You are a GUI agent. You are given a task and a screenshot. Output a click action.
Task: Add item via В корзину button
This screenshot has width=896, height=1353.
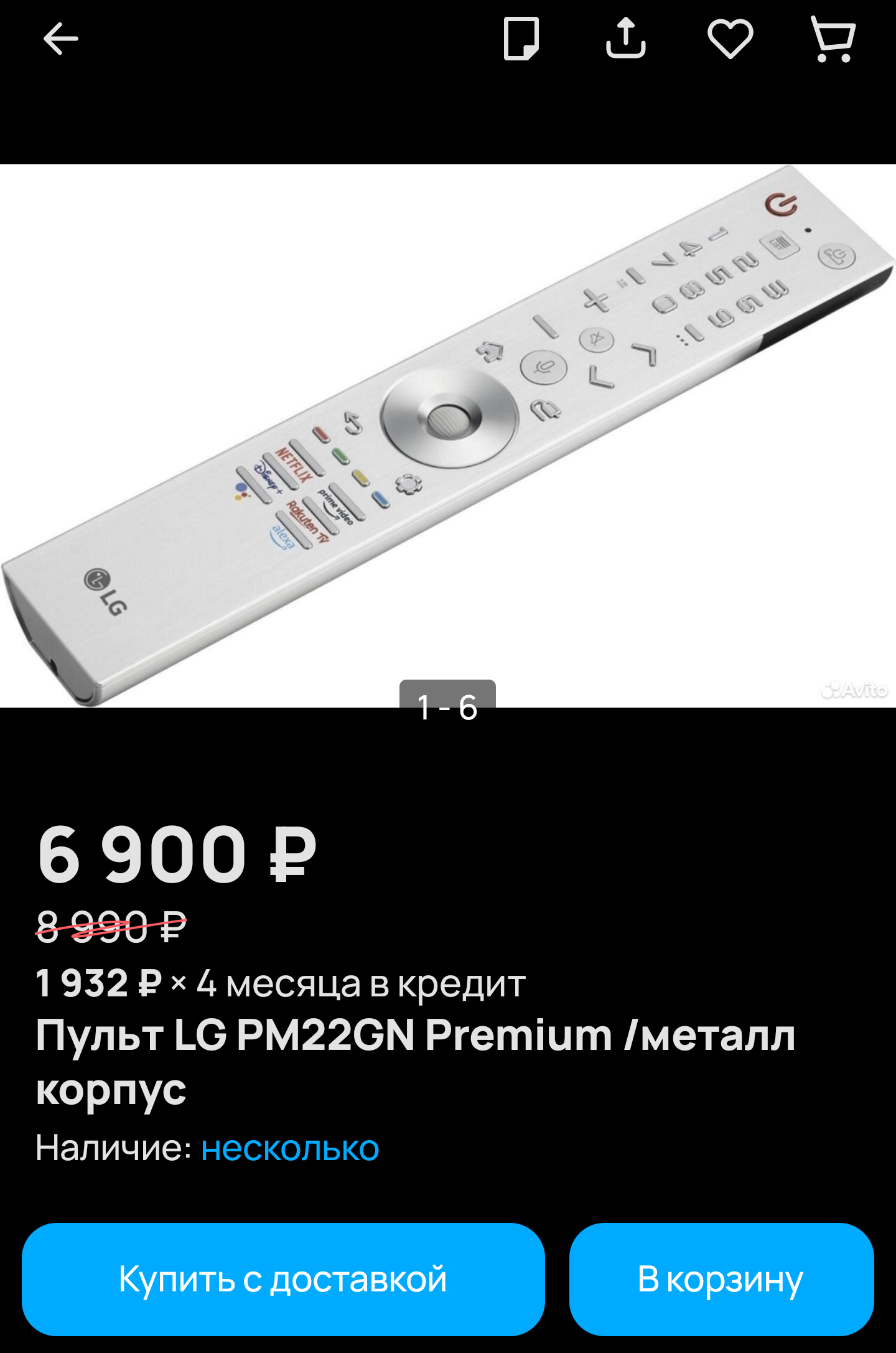(721, 1279)
